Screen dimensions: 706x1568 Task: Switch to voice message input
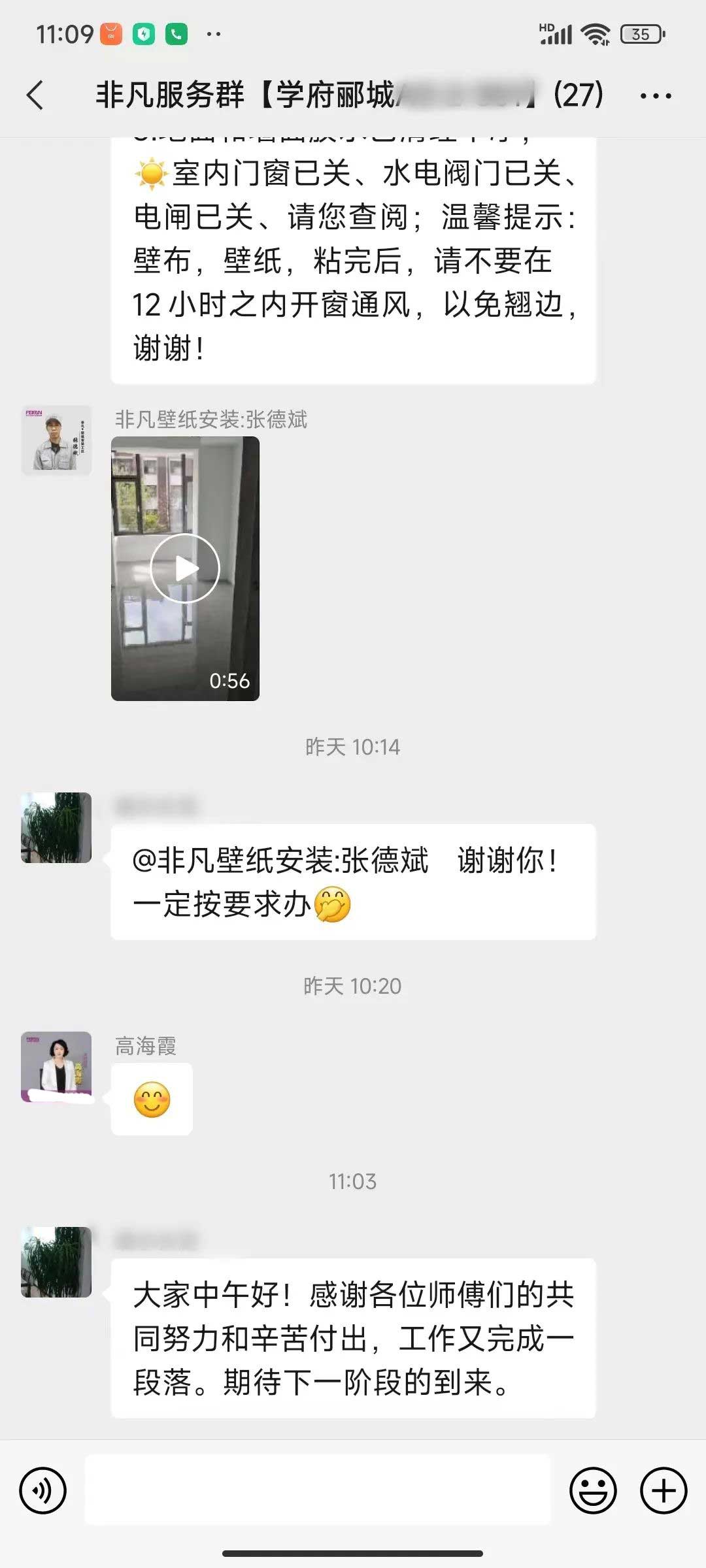(43, 1490)
